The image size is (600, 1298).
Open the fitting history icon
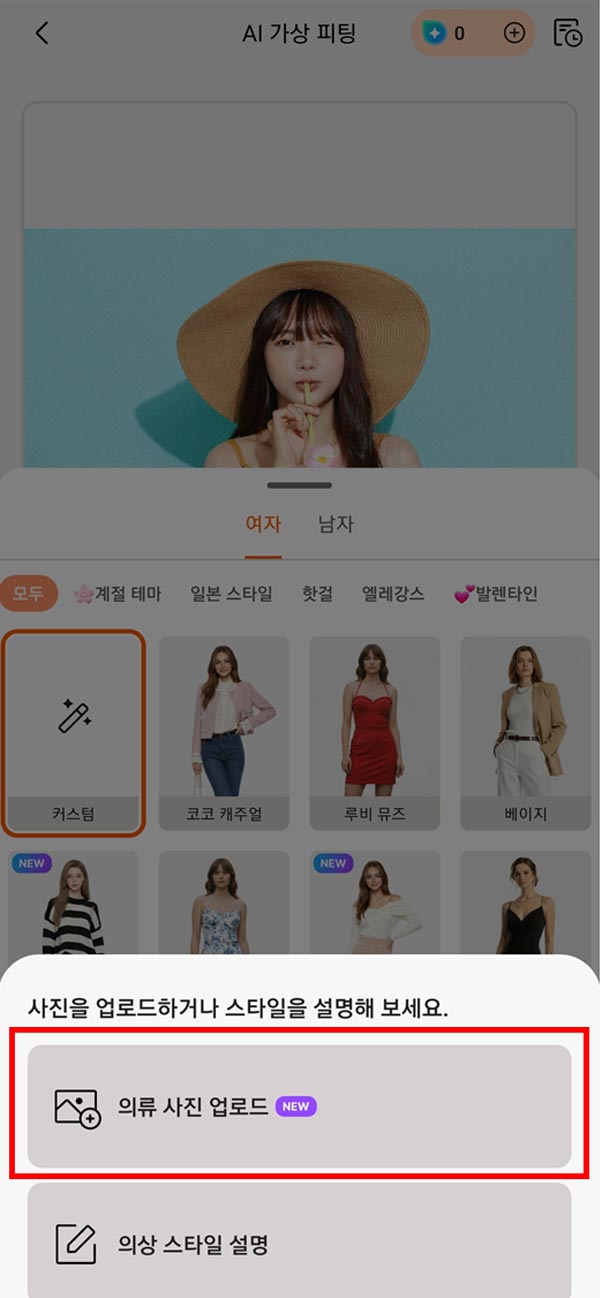click(567, 33)
